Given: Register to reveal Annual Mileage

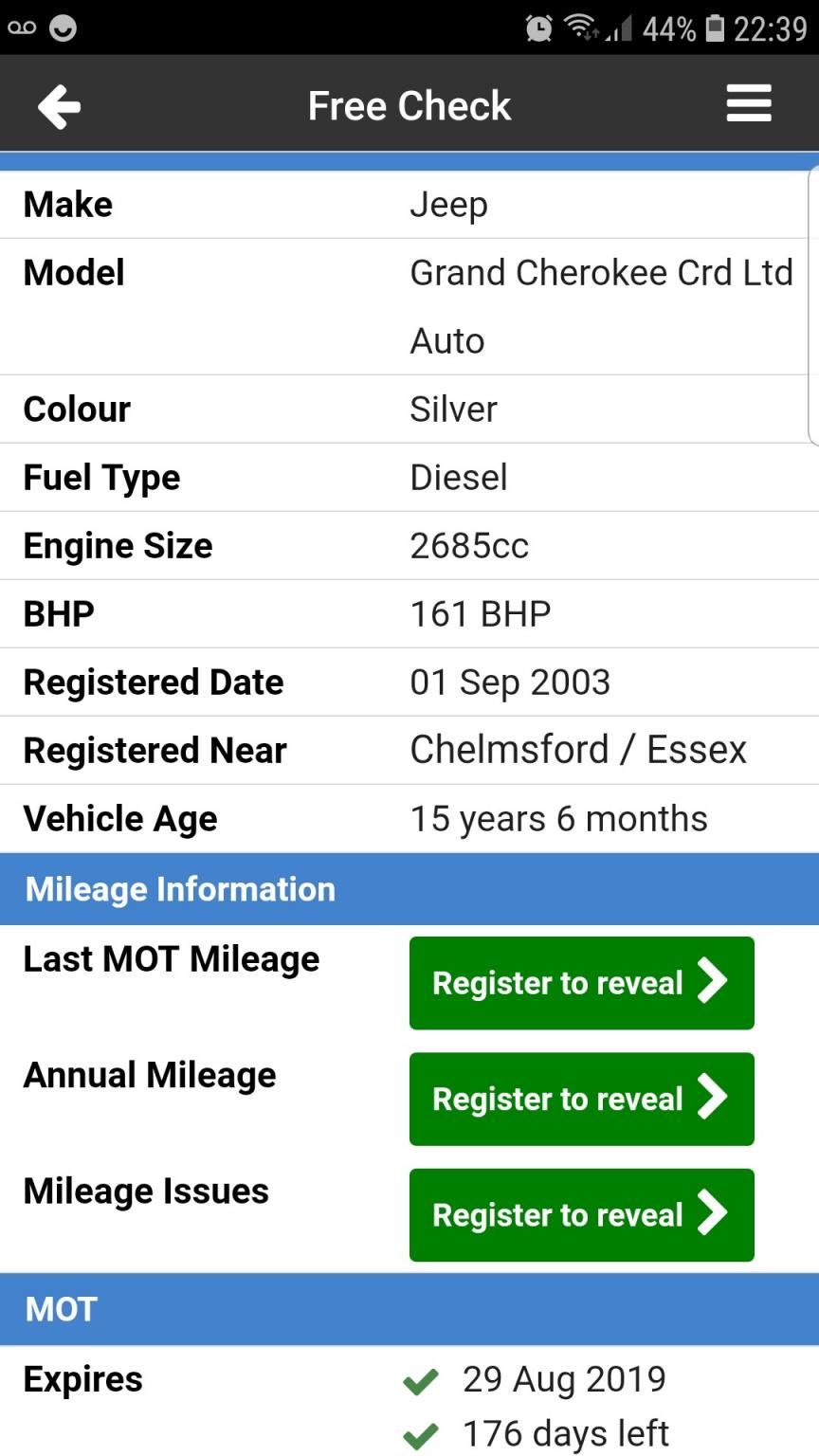Looking at the screenshot, I should [x=581, y=1099].
